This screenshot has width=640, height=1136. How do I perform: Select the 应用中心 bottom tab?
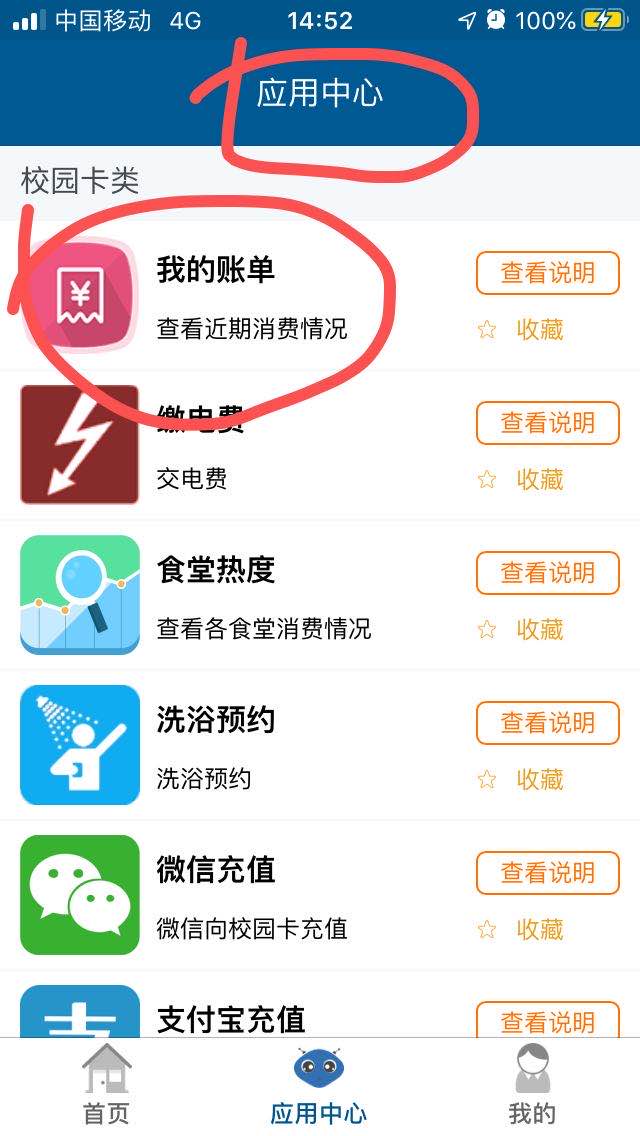click(x=319, y=1087)
